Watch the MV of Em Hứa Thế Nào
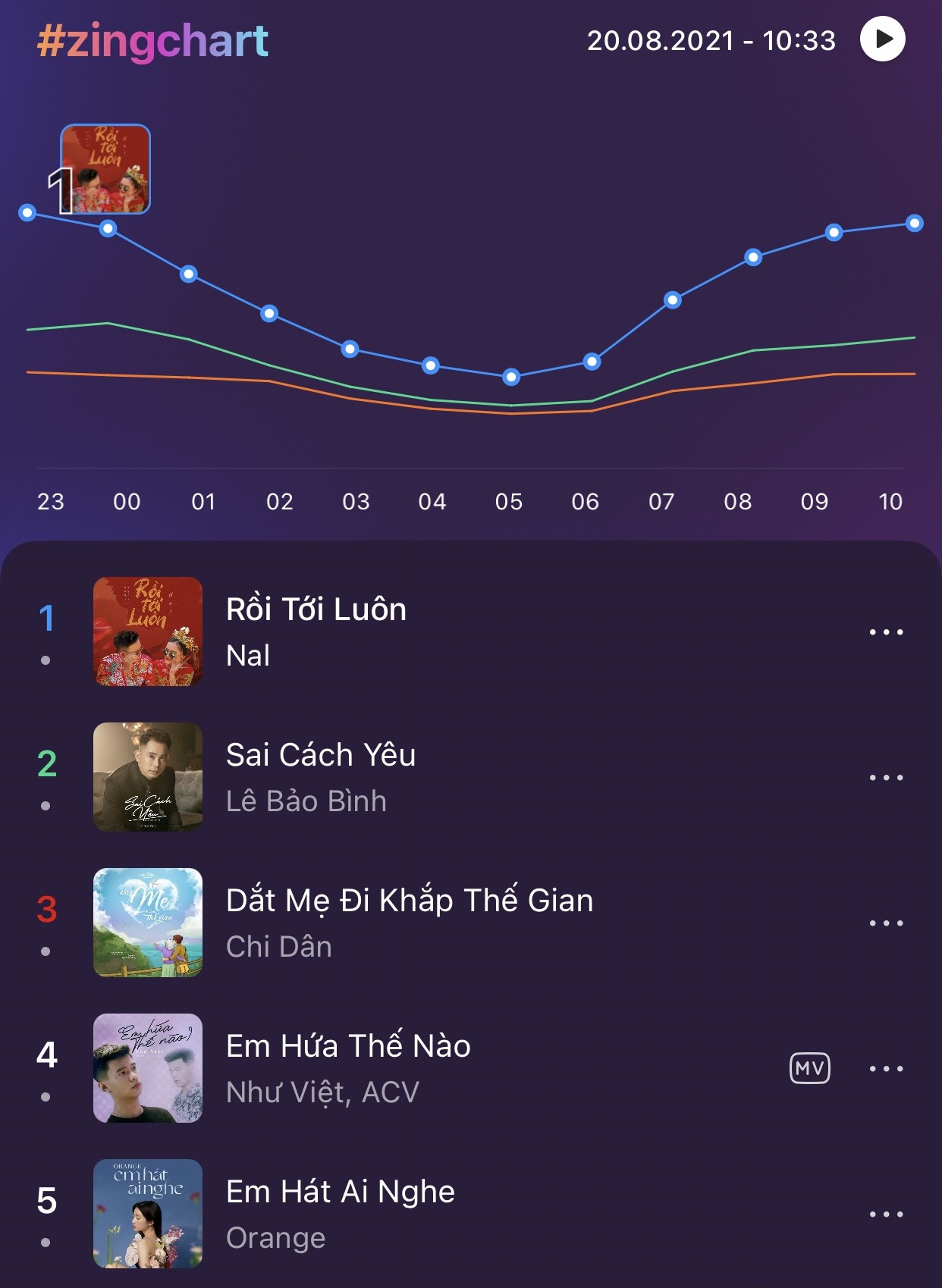Screen dimensions: 942x1288 click(809, 1068)
